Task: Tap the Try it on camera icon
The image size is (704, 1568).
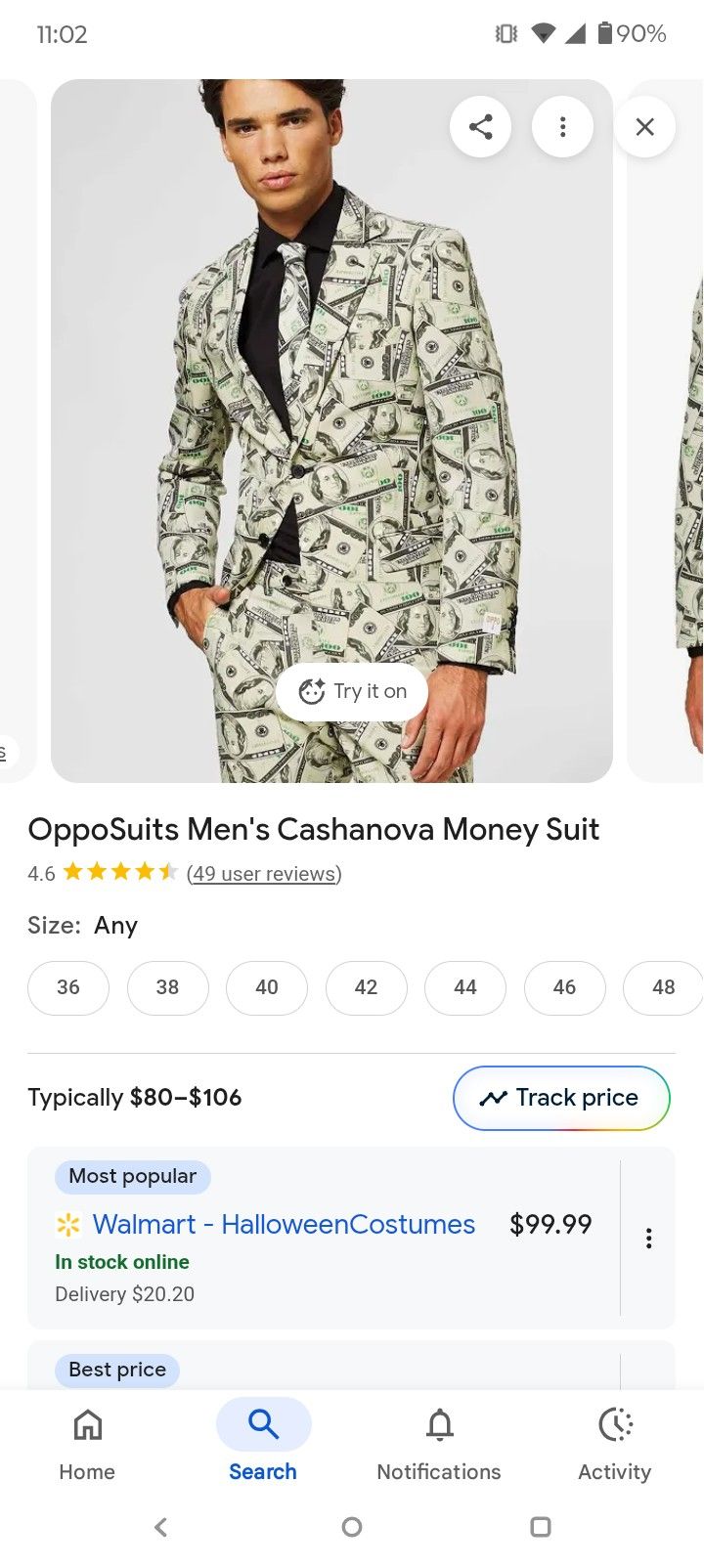Action: [311, 691]
